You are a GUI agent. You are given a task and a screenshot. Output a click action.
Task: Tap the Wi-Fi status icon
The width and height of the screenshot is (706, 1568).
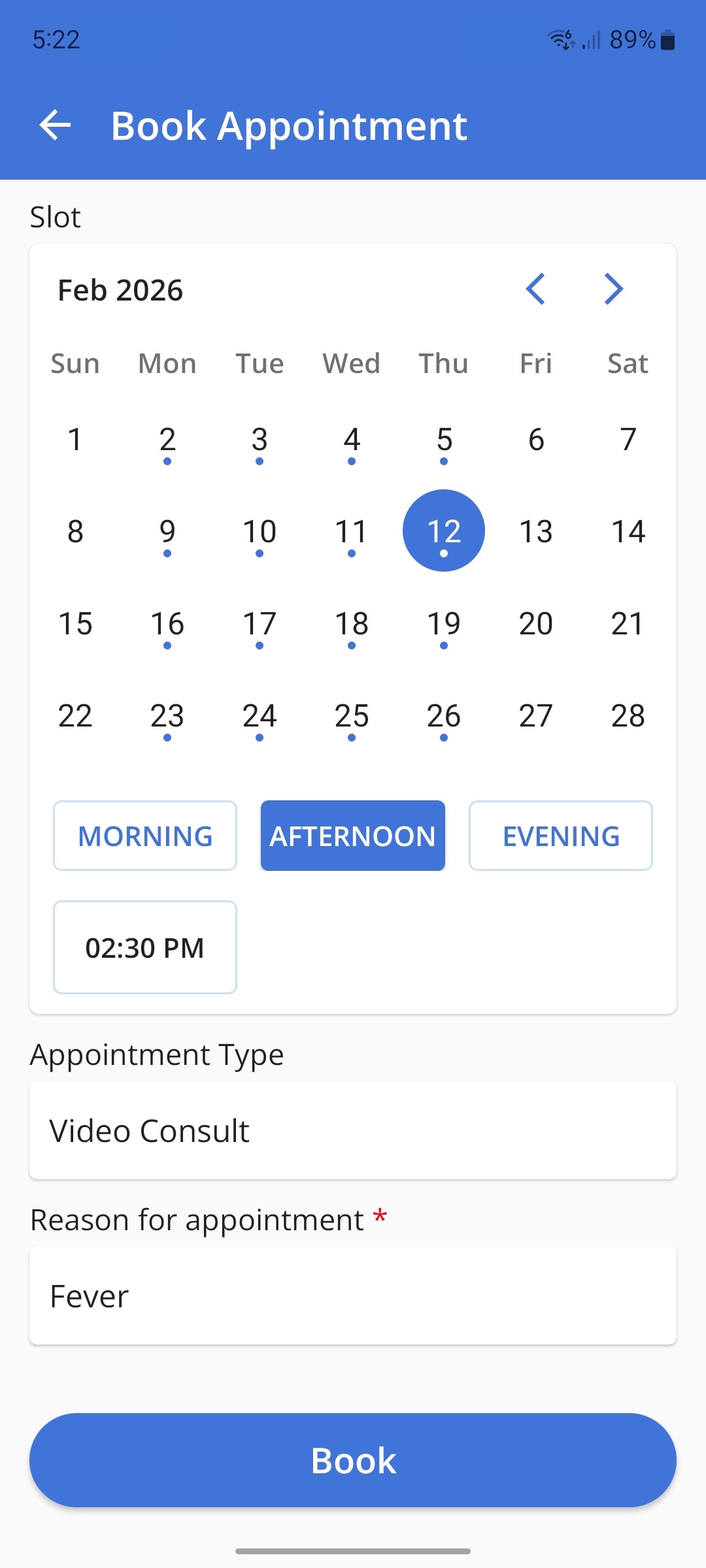(561, 40)
